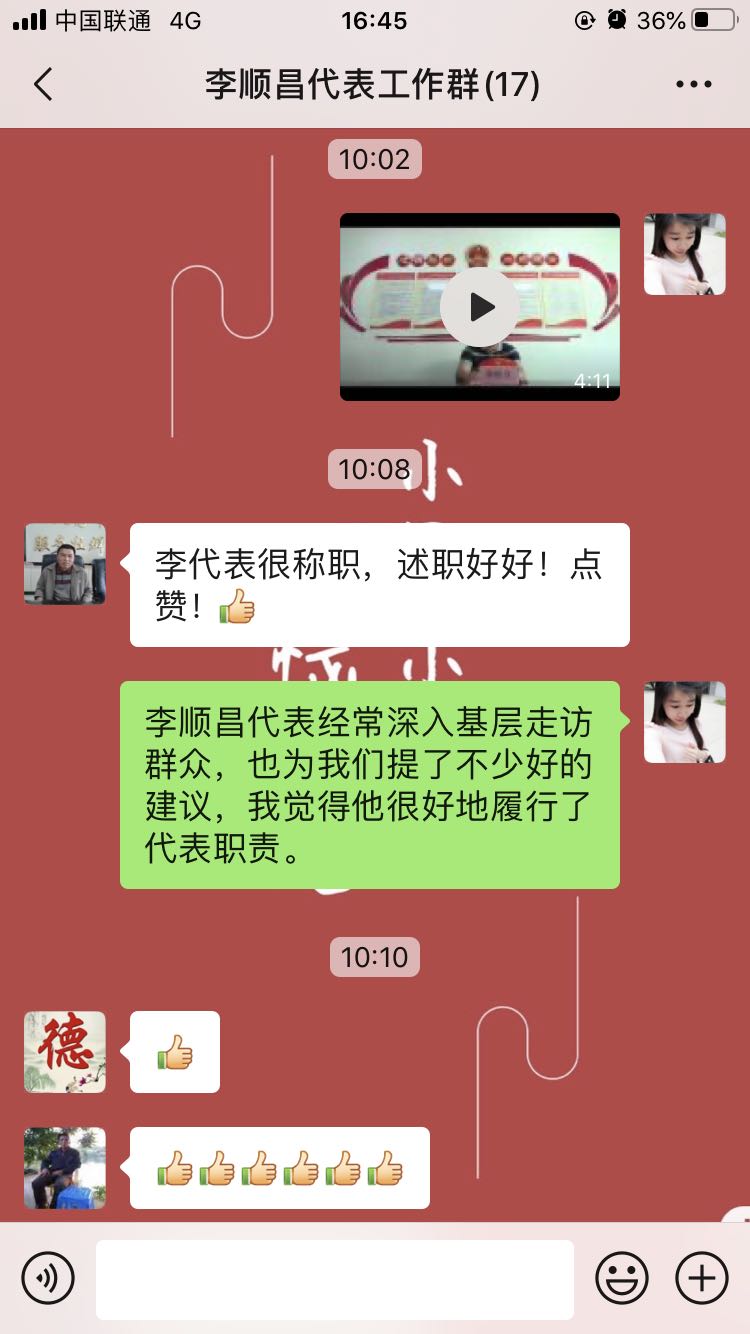The height and width of the screenshot is (1334, 750).
Task: Open the group chat options menu
Action: (x=693, y=85)
